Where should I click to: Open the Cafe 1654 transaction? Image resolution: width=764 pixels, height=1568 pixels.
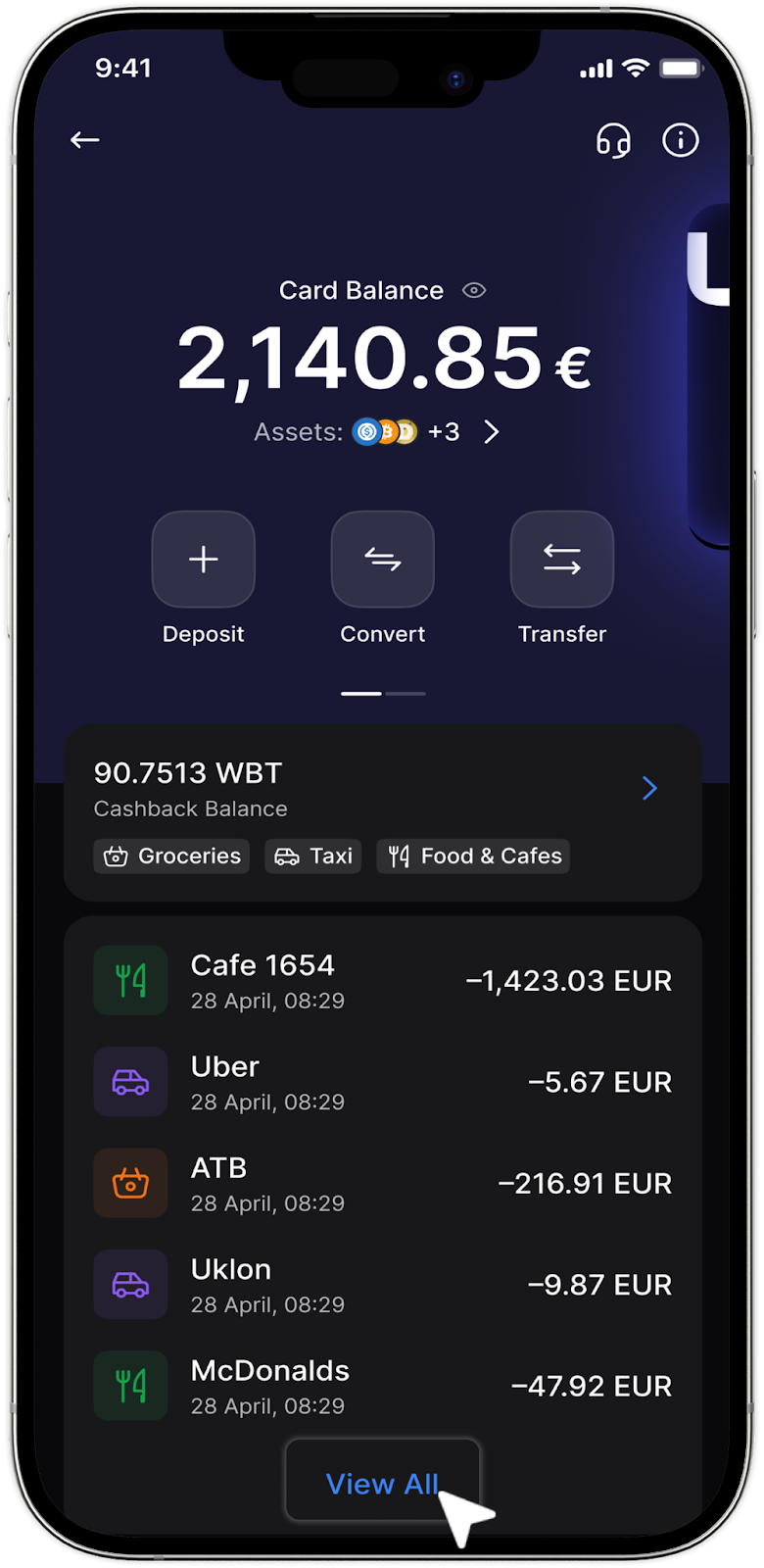click(x=382, y=980)
